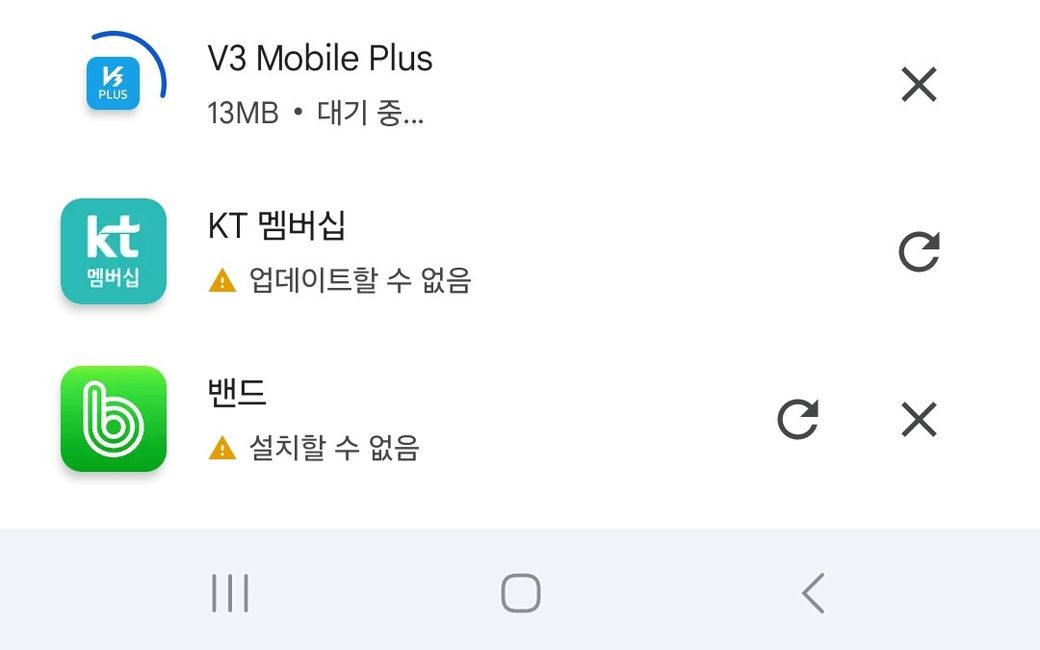Dismiss the 밴드 install item
This screenshot has width=1040, height=650.
918,420
